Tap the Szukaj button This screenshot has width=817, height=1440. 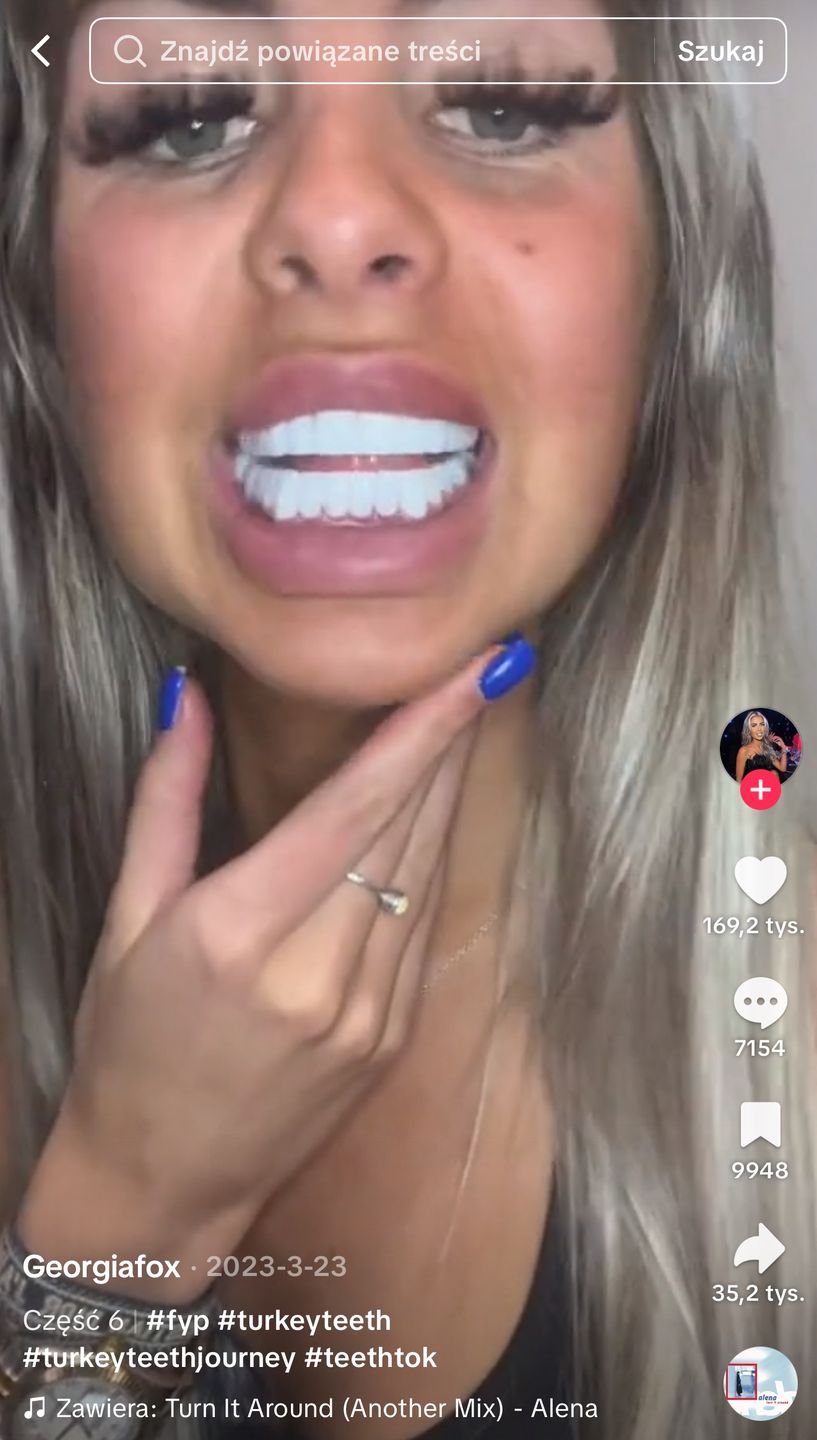coord(720,51)
